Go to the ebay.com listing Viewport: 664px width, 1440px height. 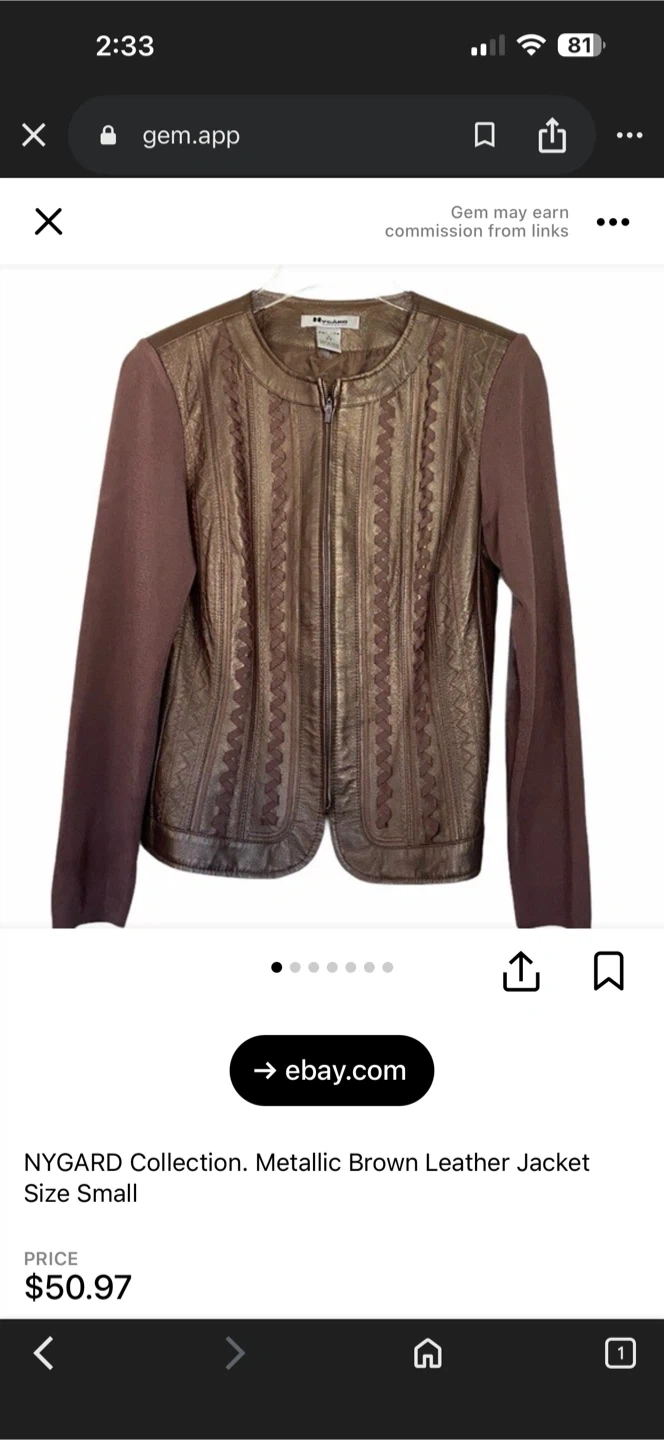point(332,1070)
